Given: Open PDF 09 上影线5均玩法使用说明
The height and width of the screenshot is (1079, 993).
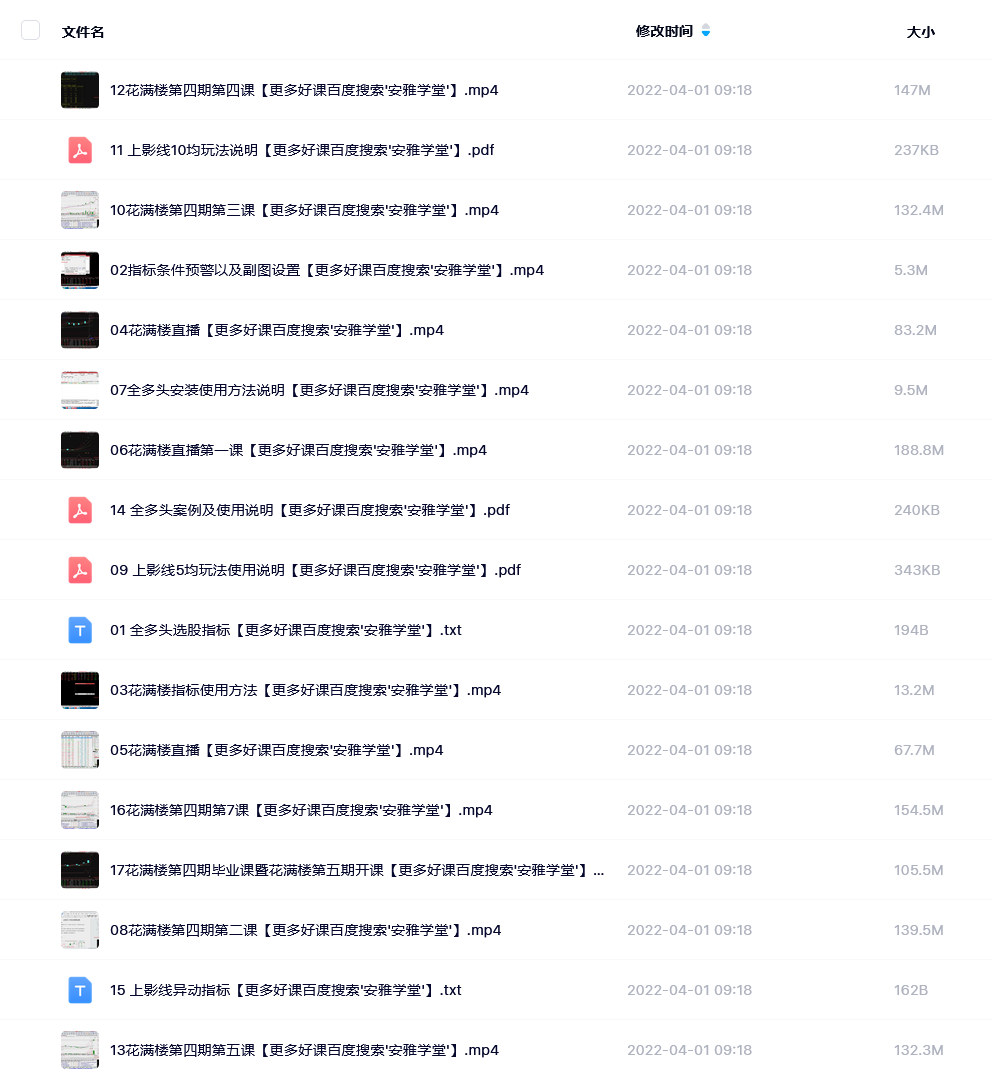Looking at the screenshot, I should click(315, 570).
